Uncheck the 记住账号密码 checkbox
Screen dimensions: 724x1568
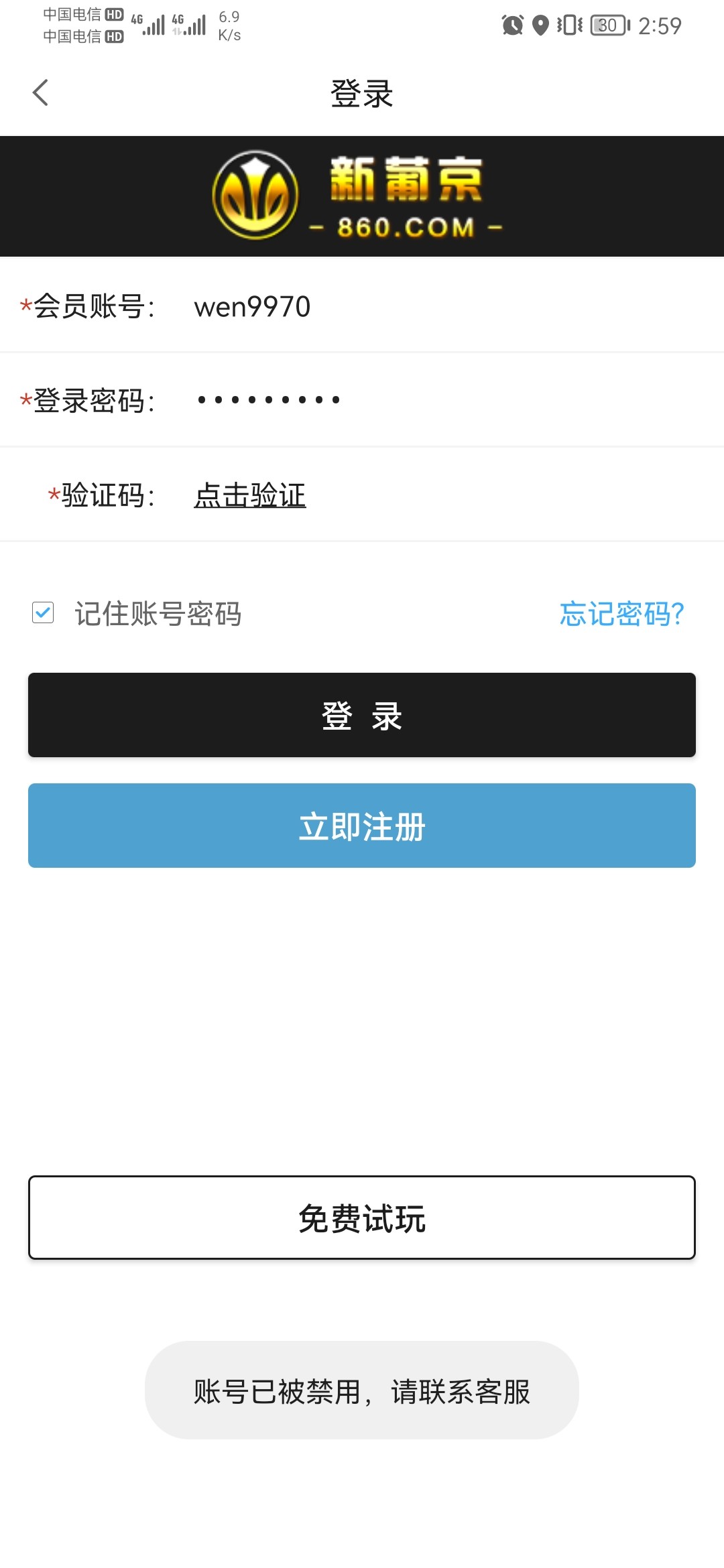43,612
